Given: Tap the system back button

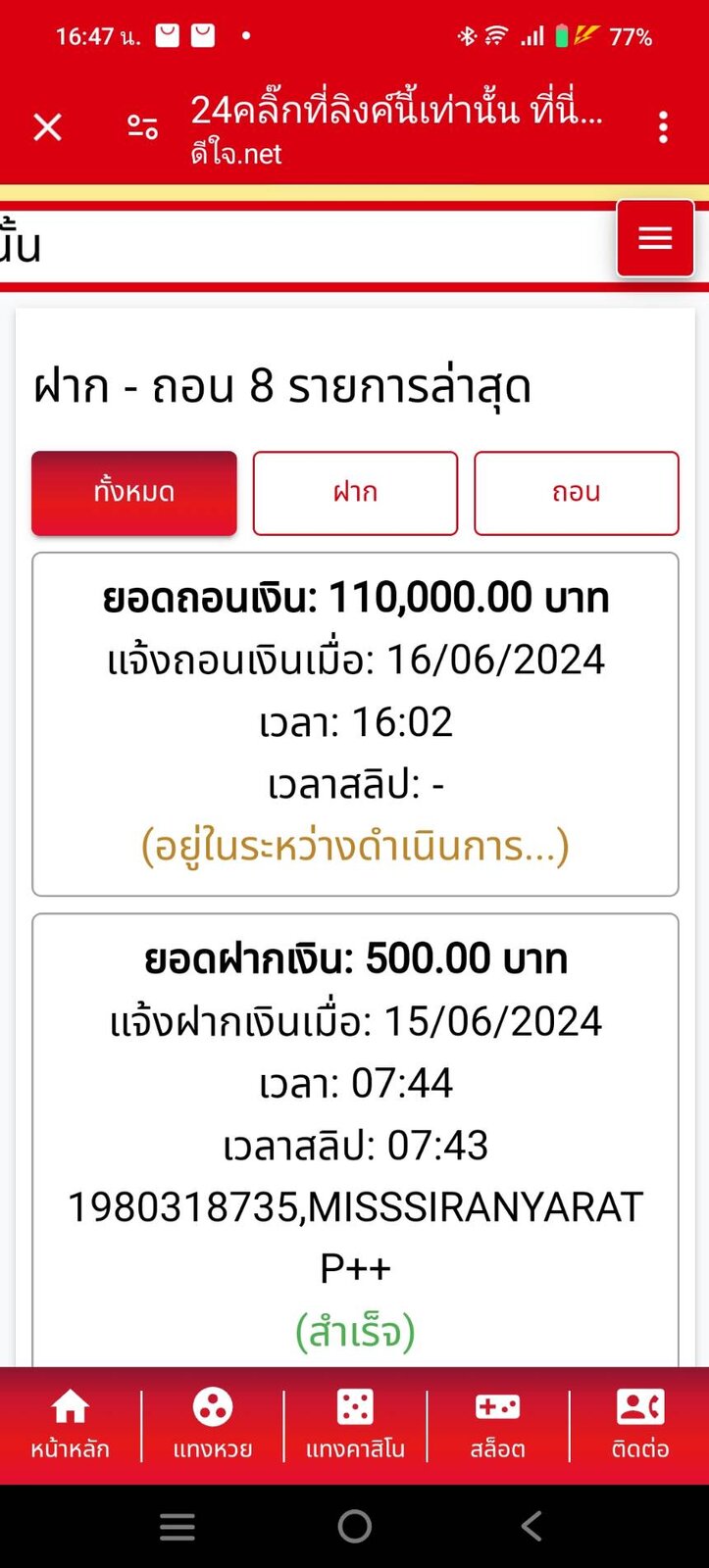Looking at the screenshot, I should (531, 1526).
